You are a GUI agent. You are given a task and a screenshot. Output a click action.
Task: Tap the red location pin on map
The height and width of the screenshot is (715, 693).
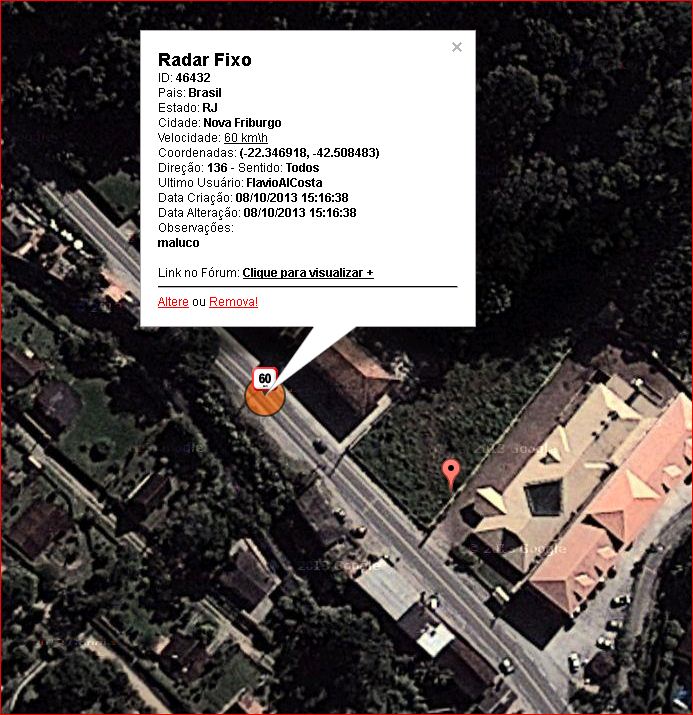point(451,472)
